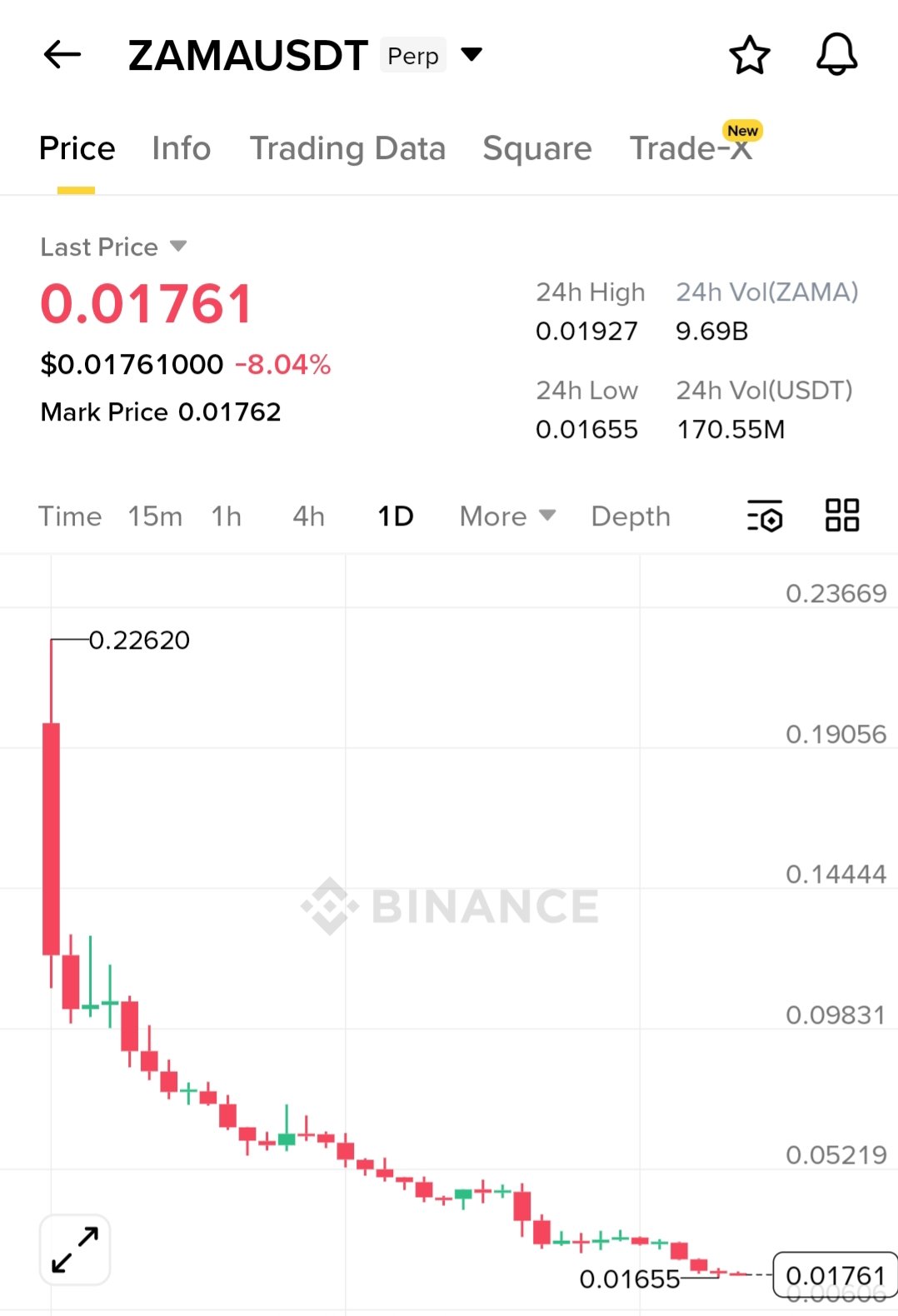This screenshot has width=898, height=1316.
Task: Expand the chart to fullscreen
Action: tap(75, 1249)
